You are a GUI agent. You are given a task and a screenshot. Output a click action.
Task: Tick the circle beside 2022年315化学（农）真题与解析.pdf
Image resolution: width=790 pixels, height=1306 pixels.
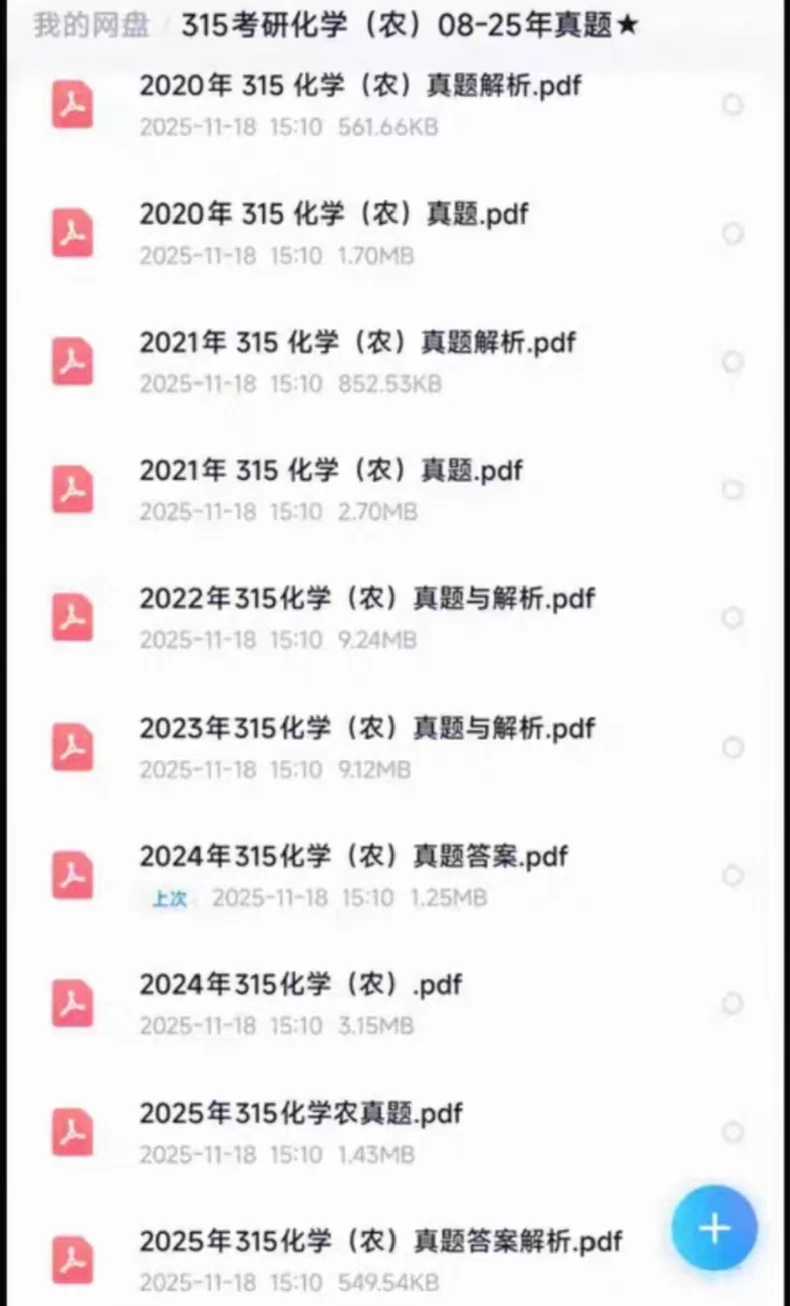click(x=733, y=618)
